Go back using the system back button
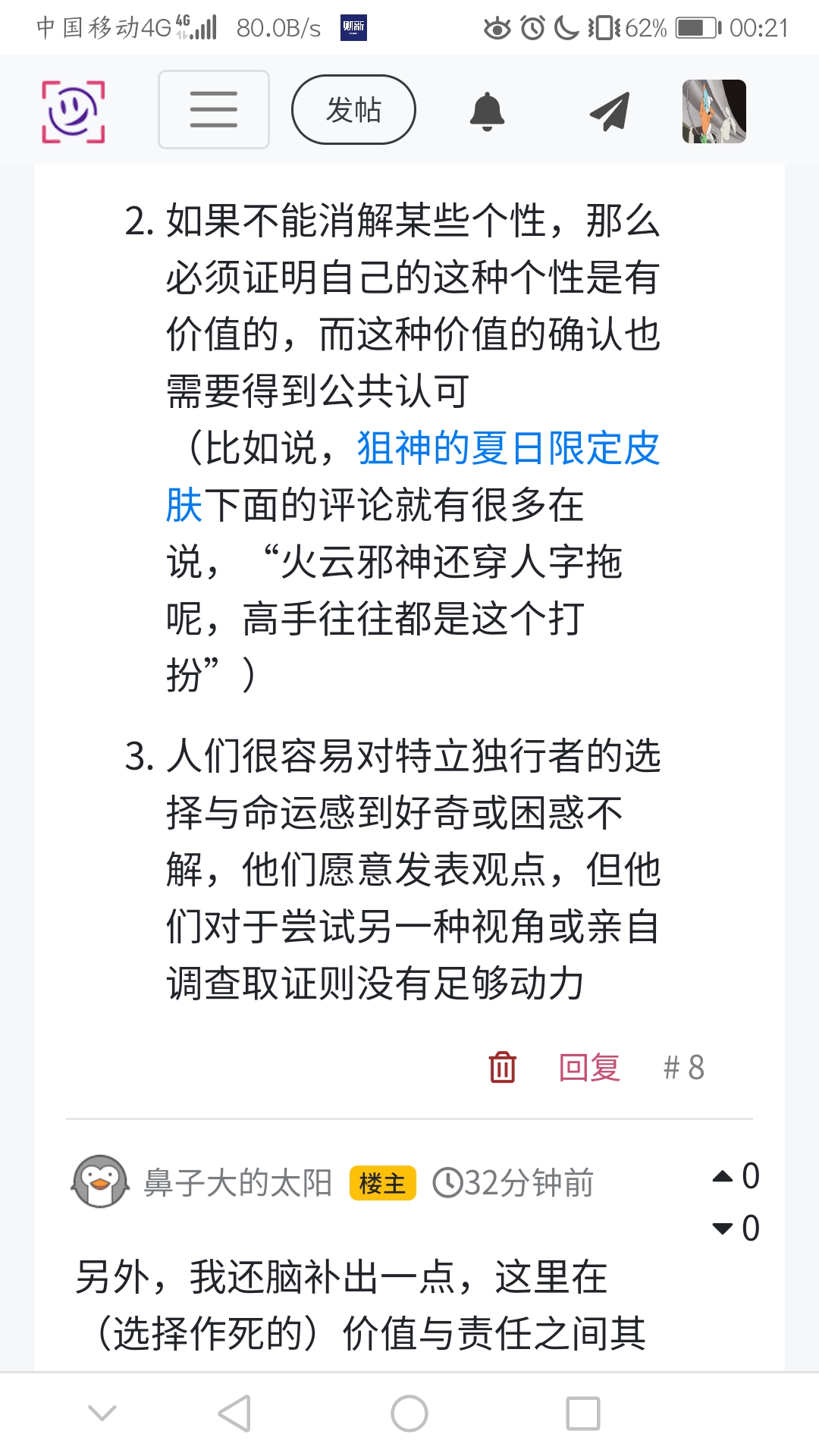 (234, 1414)
